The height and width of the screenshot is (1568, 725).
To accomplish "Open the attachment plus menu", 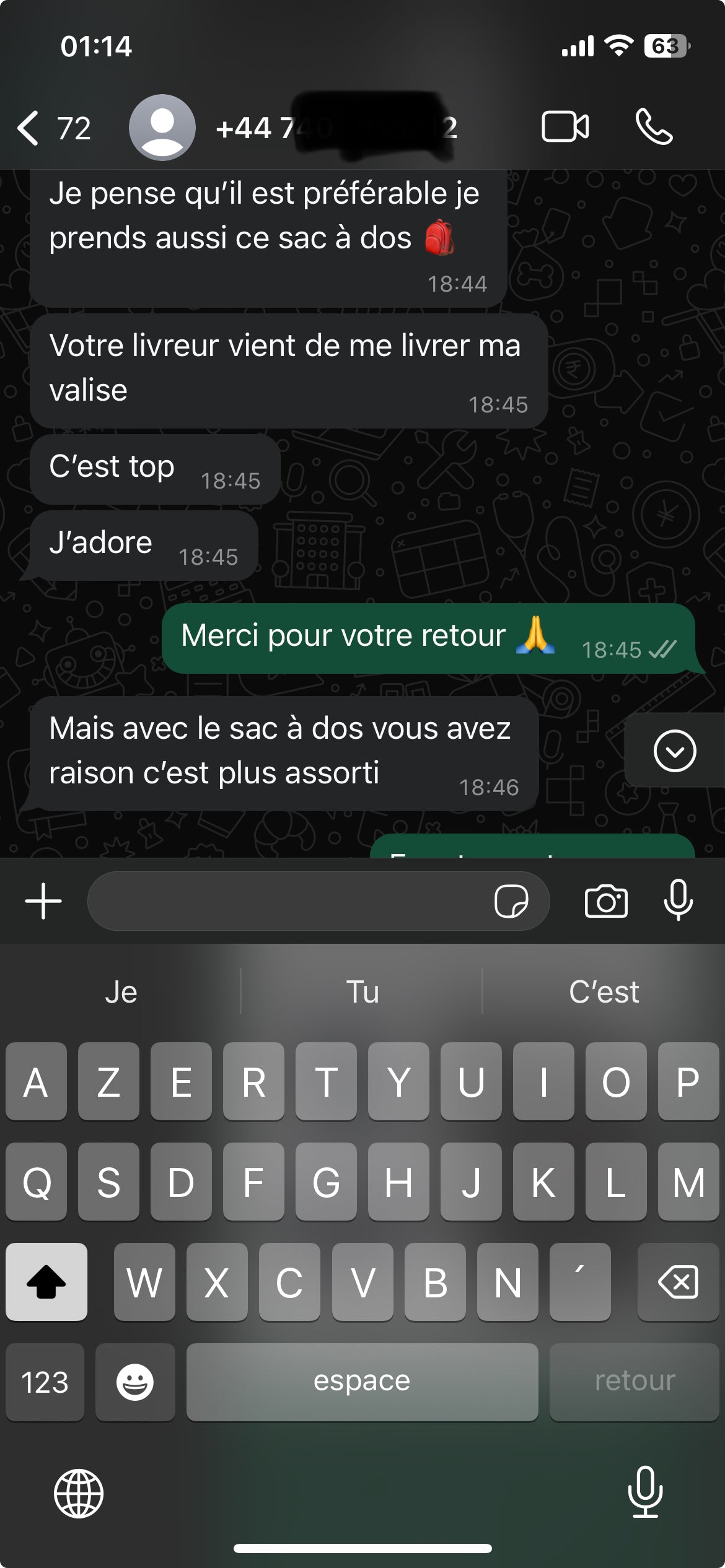I will tap(43, 901).
